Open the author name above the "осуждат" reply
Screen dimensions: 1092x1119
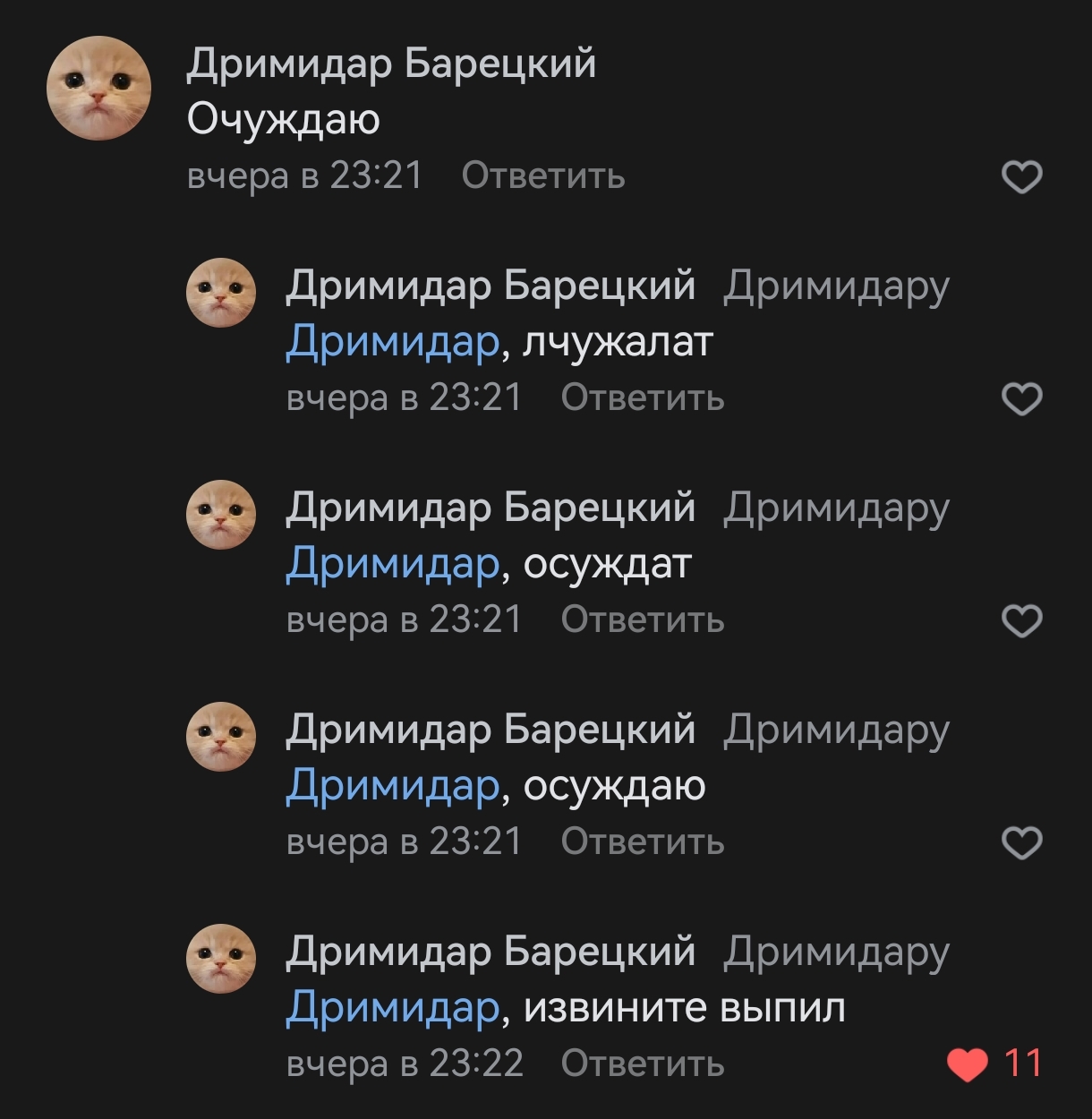point(491,508)
